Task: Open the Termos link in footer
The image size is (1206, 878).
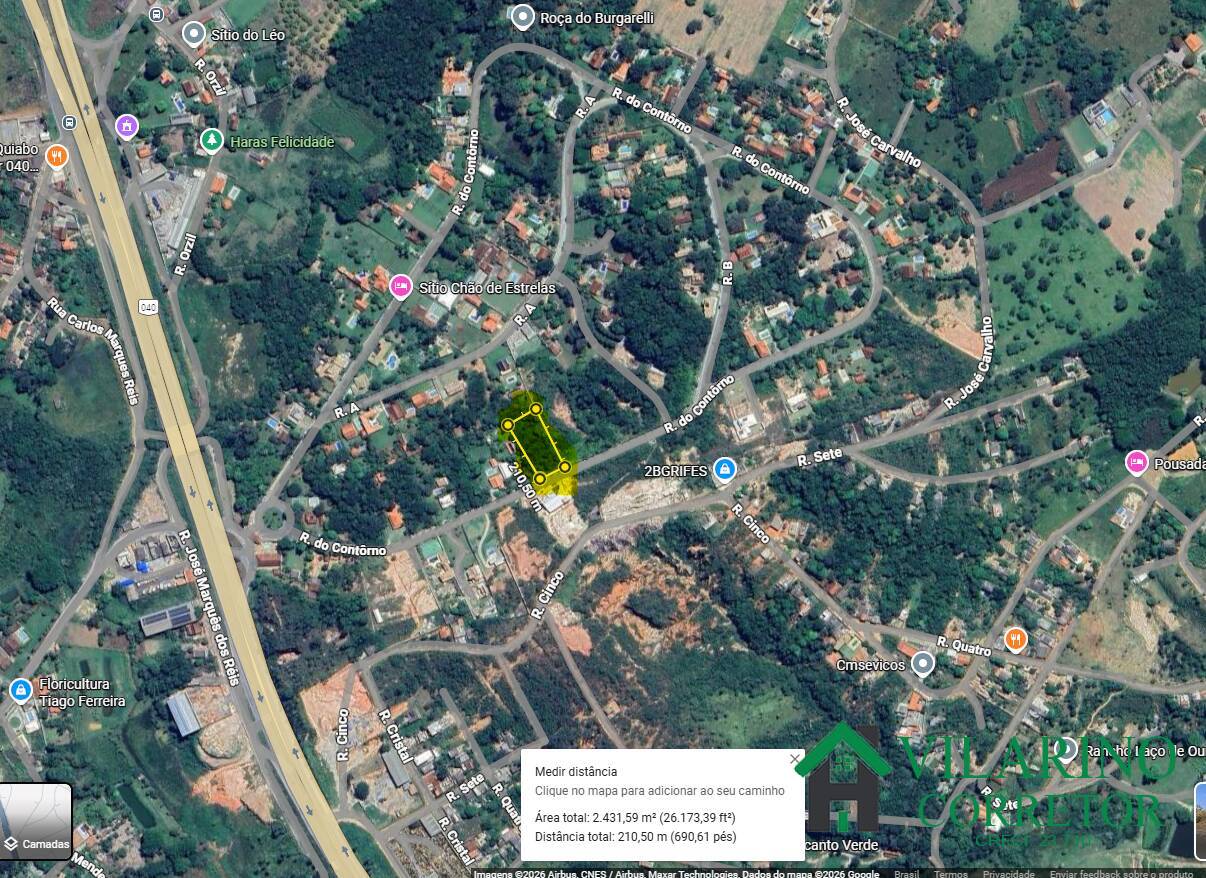Action: (950, 873)
